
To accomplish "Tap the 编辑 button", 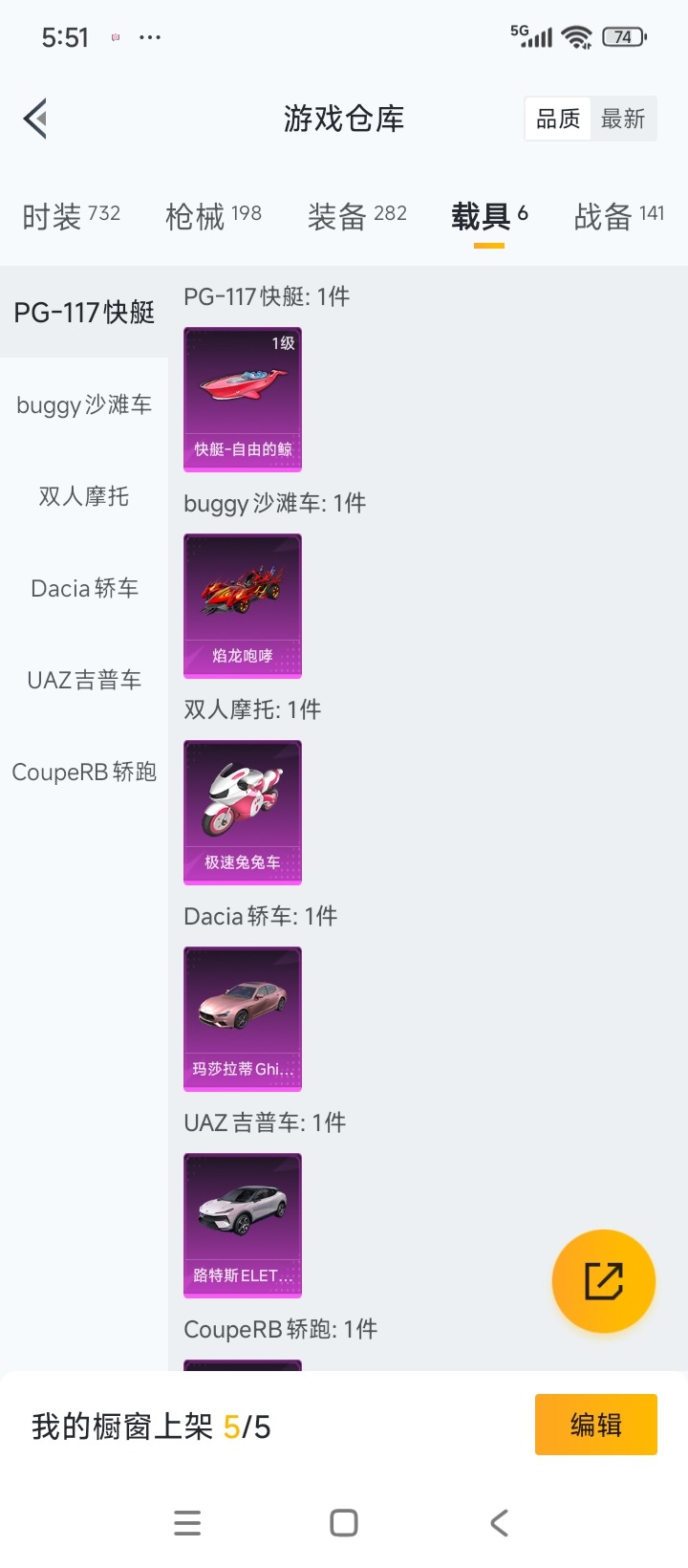I will [x=595, y=1424].
